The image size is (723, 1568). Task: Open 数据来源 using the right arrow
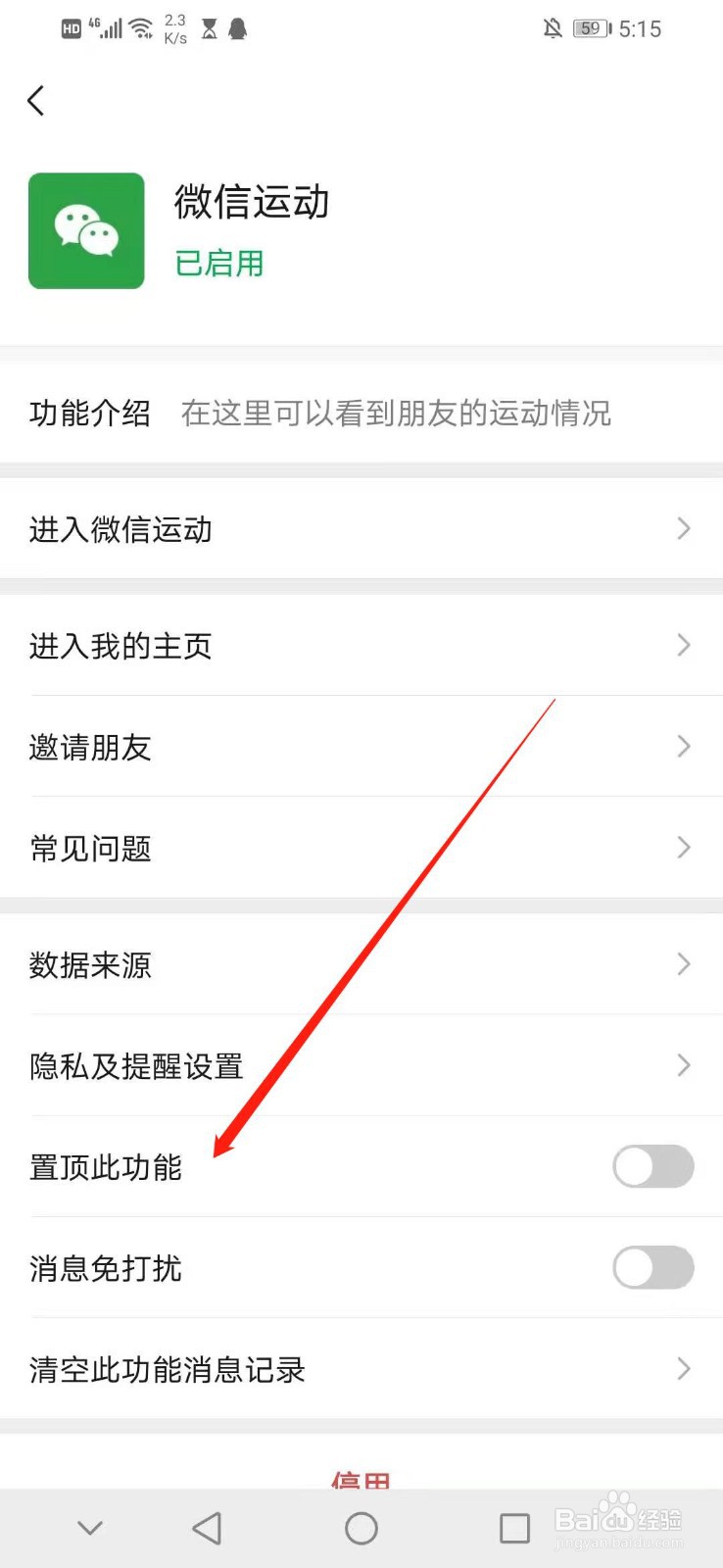[684, 964]
